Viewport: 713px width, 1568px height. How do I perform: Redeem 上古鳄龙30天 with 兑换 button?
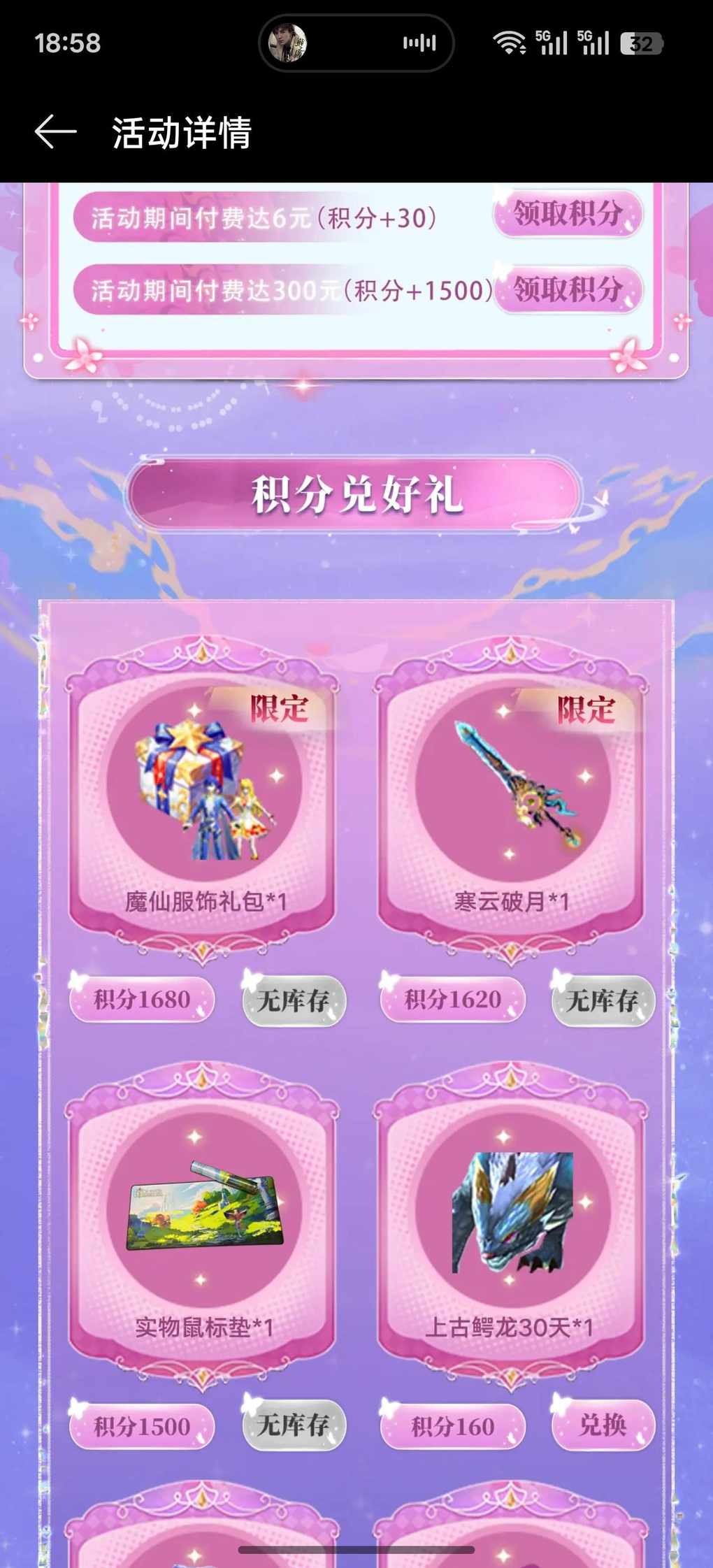point(603,1425)
